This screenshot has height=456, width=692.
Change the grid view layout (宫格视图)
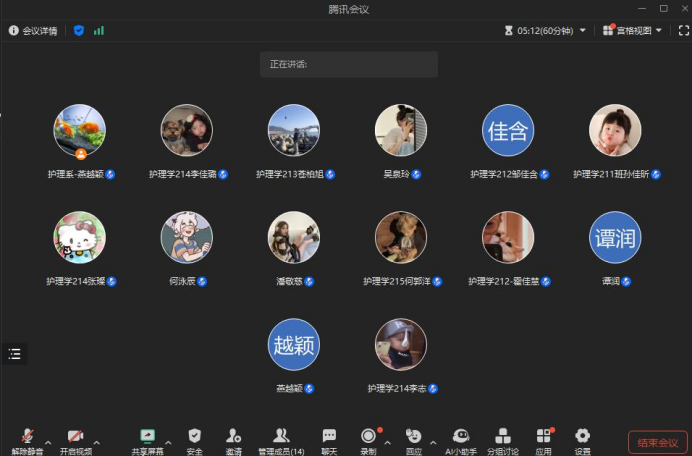pos(632,31)
